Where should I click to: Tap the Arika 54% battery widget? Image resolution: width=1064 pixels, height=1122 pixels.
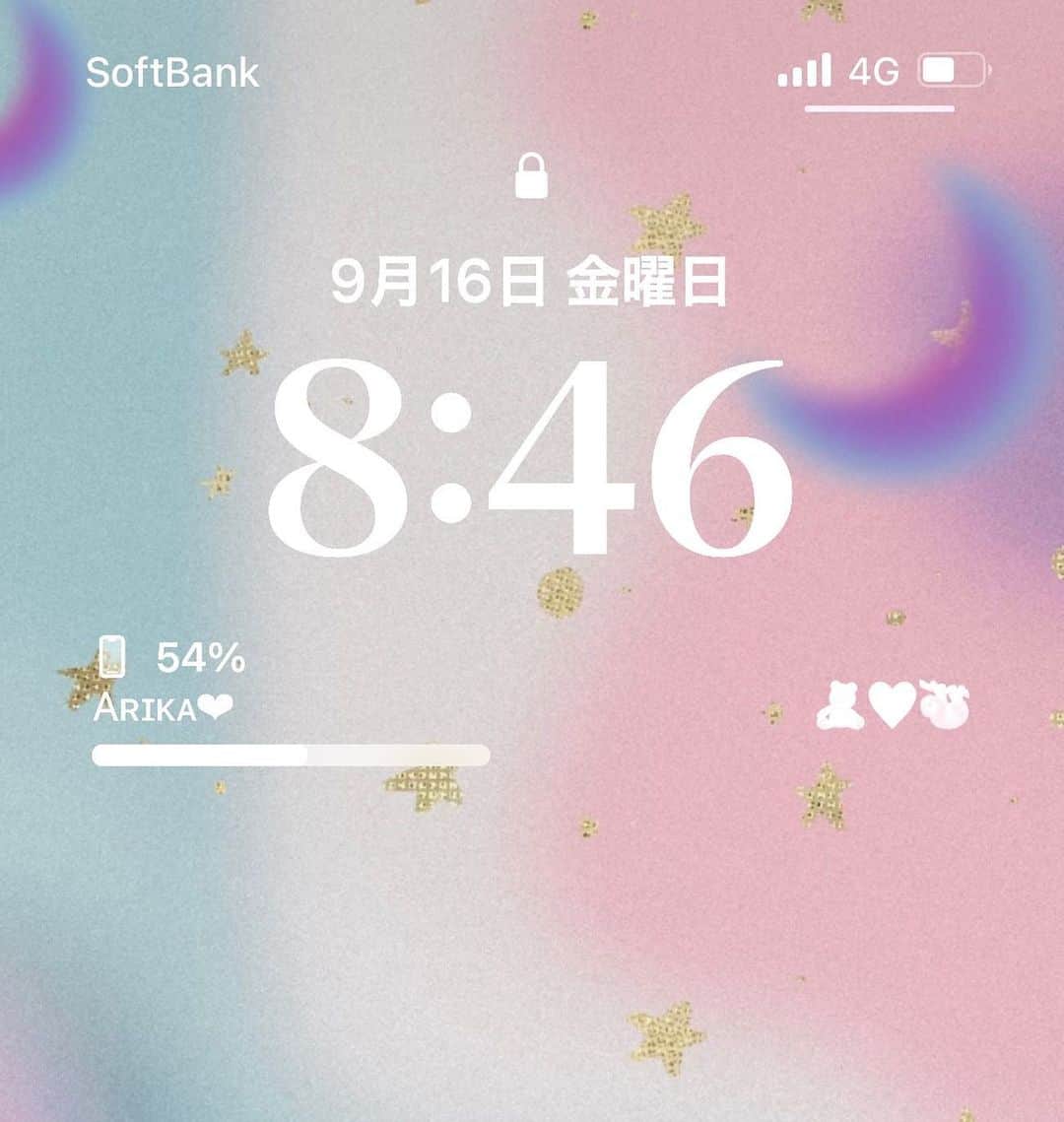290,700
